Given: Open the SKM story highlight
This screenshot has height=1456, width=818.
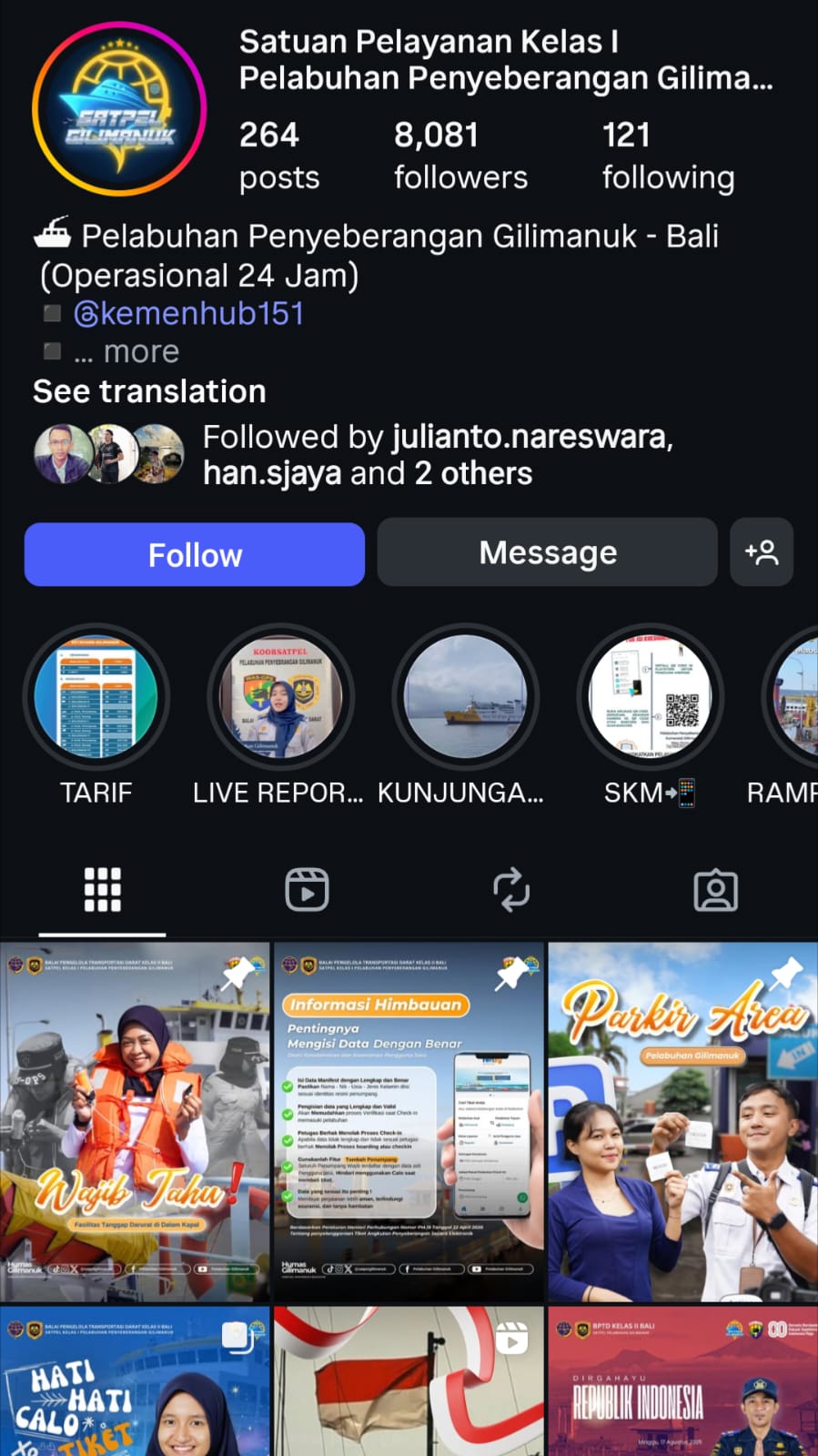Looking at the screenshot, I should point(650,698).
